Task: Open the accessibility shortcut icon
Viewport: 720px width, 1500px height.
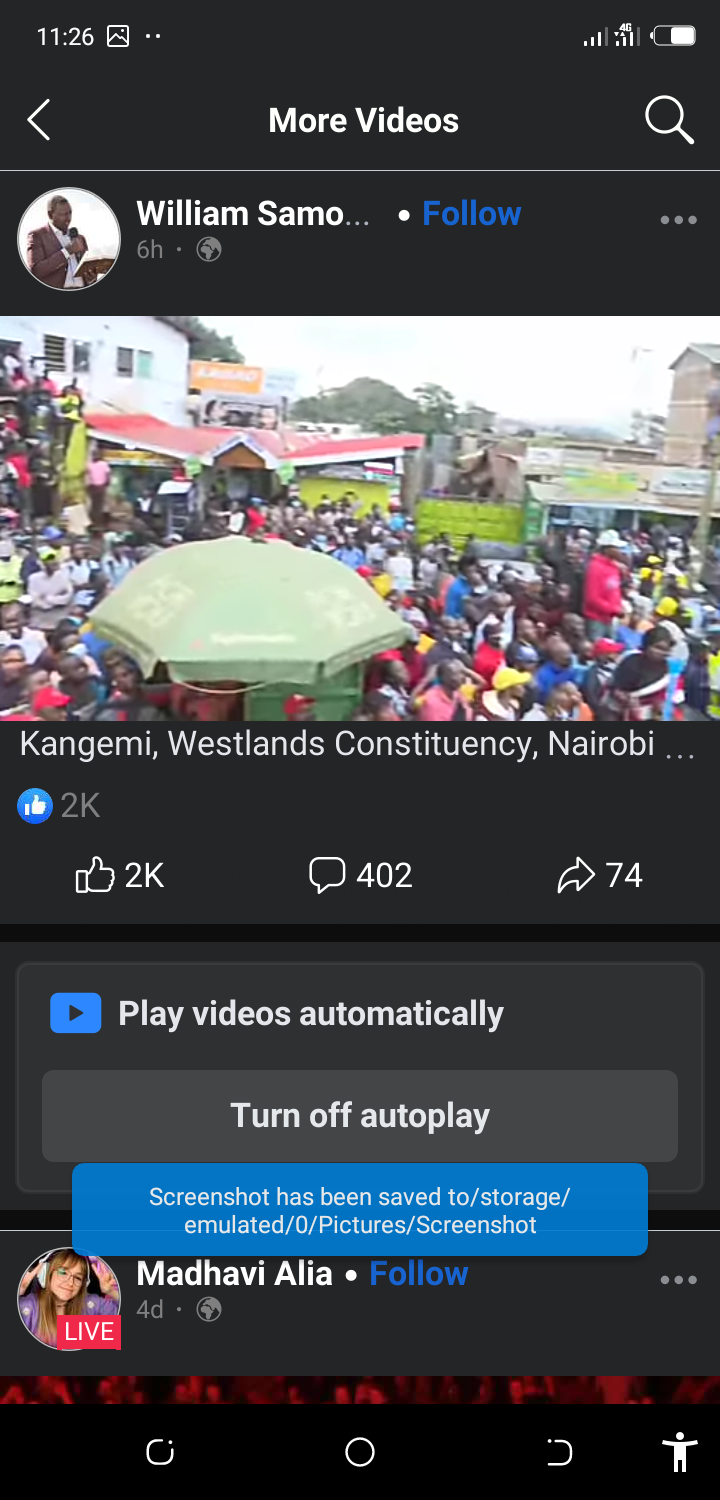Action: tap(679, 1452)
